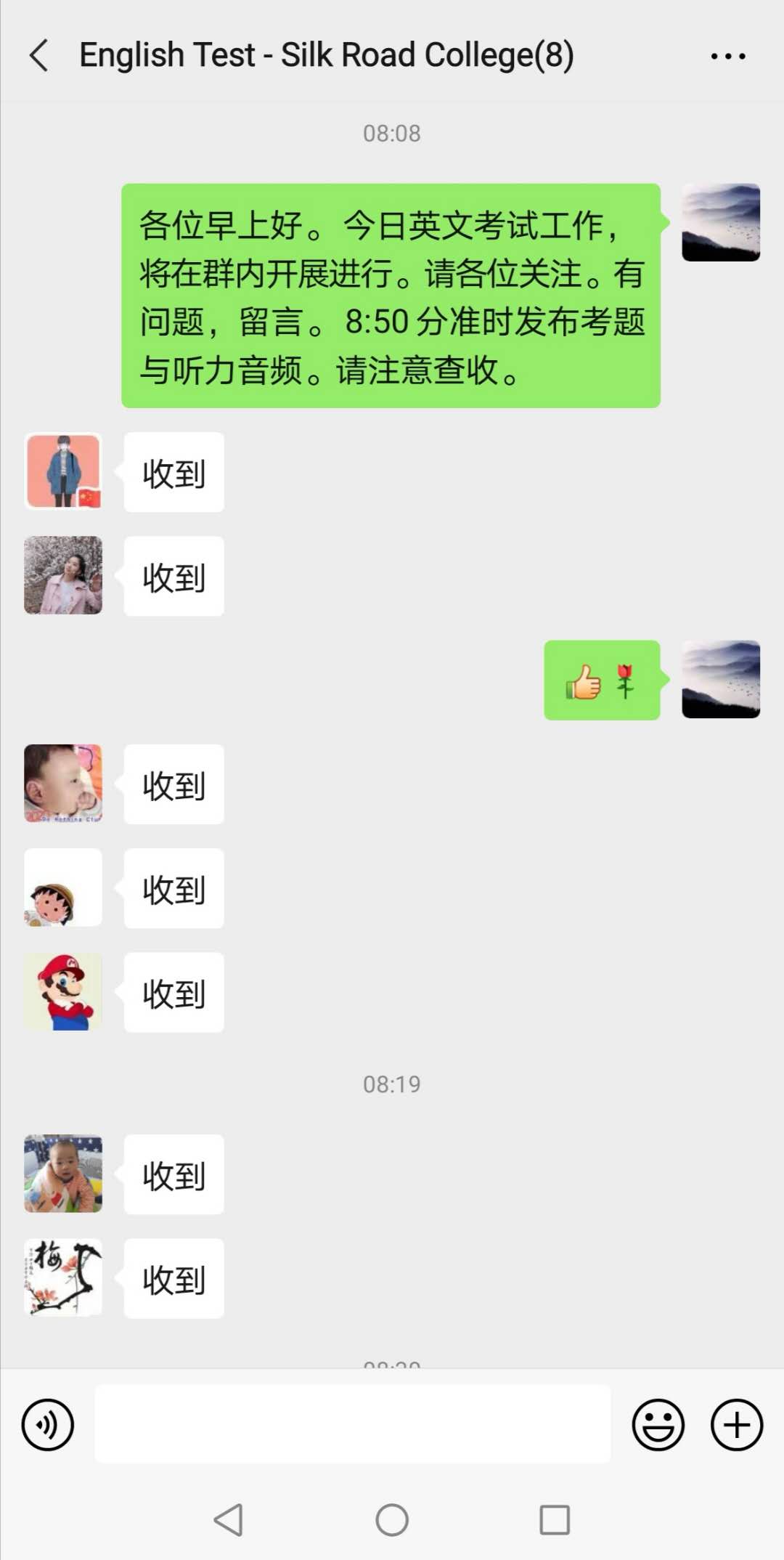
Task: Open the Chibi Maruko avatar's profile
Action: pos(63,887)
